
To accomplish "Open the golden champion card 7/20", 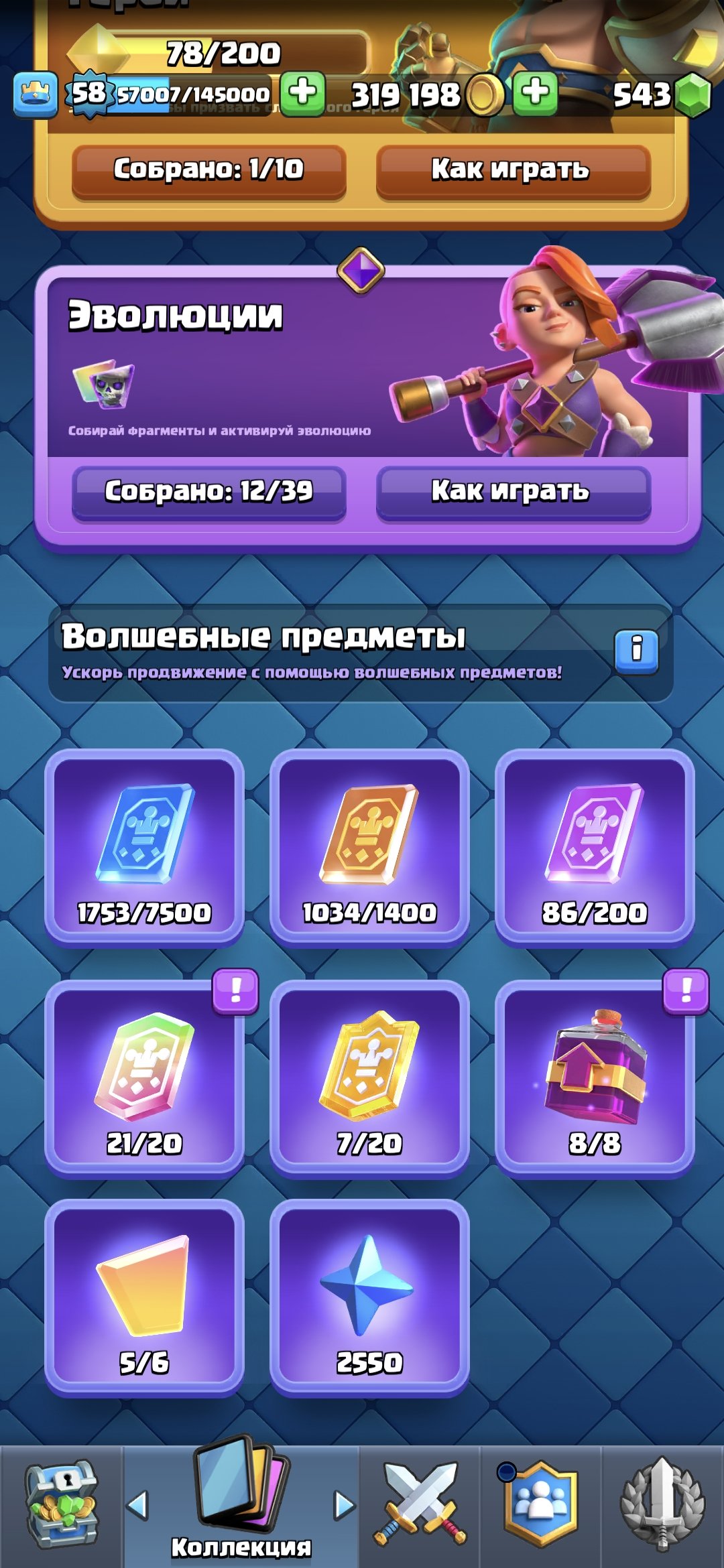I will coord(369,1078).
